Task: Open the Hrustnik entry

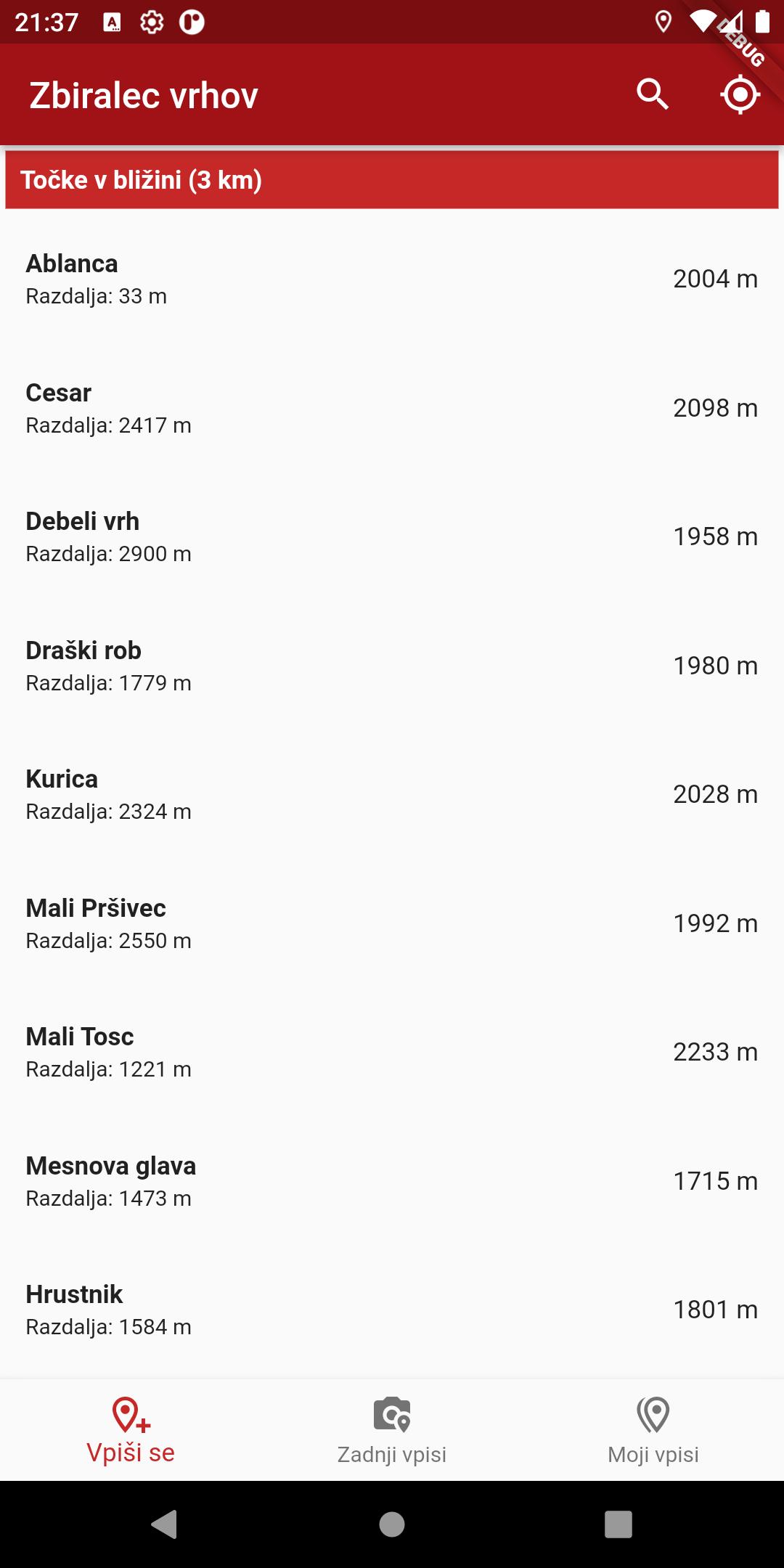Action: 392,1310
